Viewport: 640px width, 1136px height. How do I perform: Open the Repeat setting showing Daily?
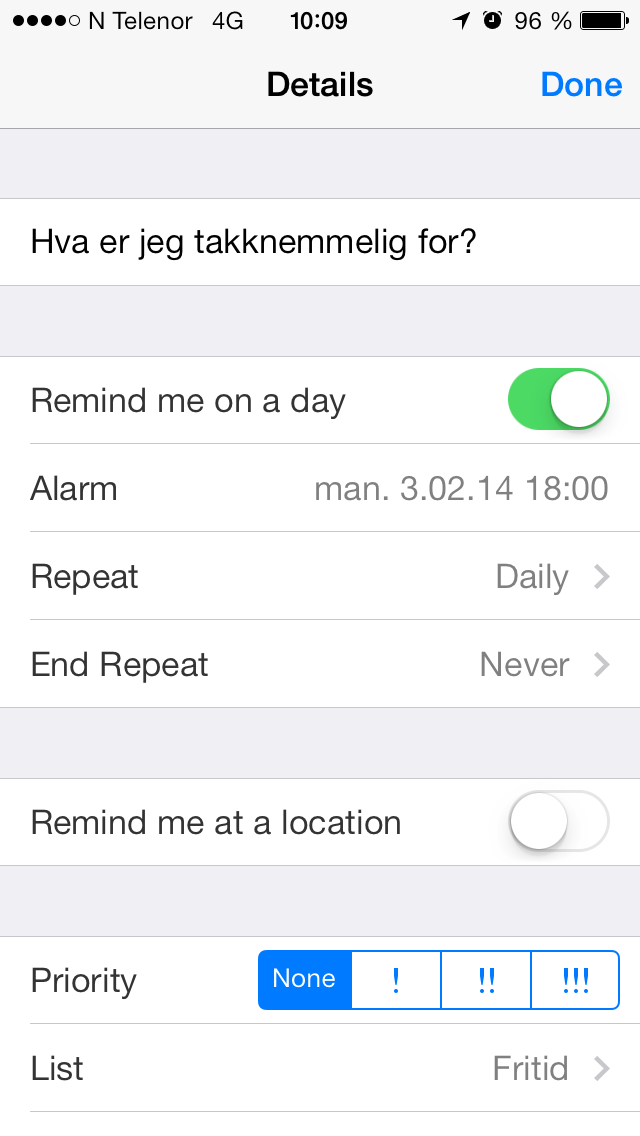(x=320, y=576)
